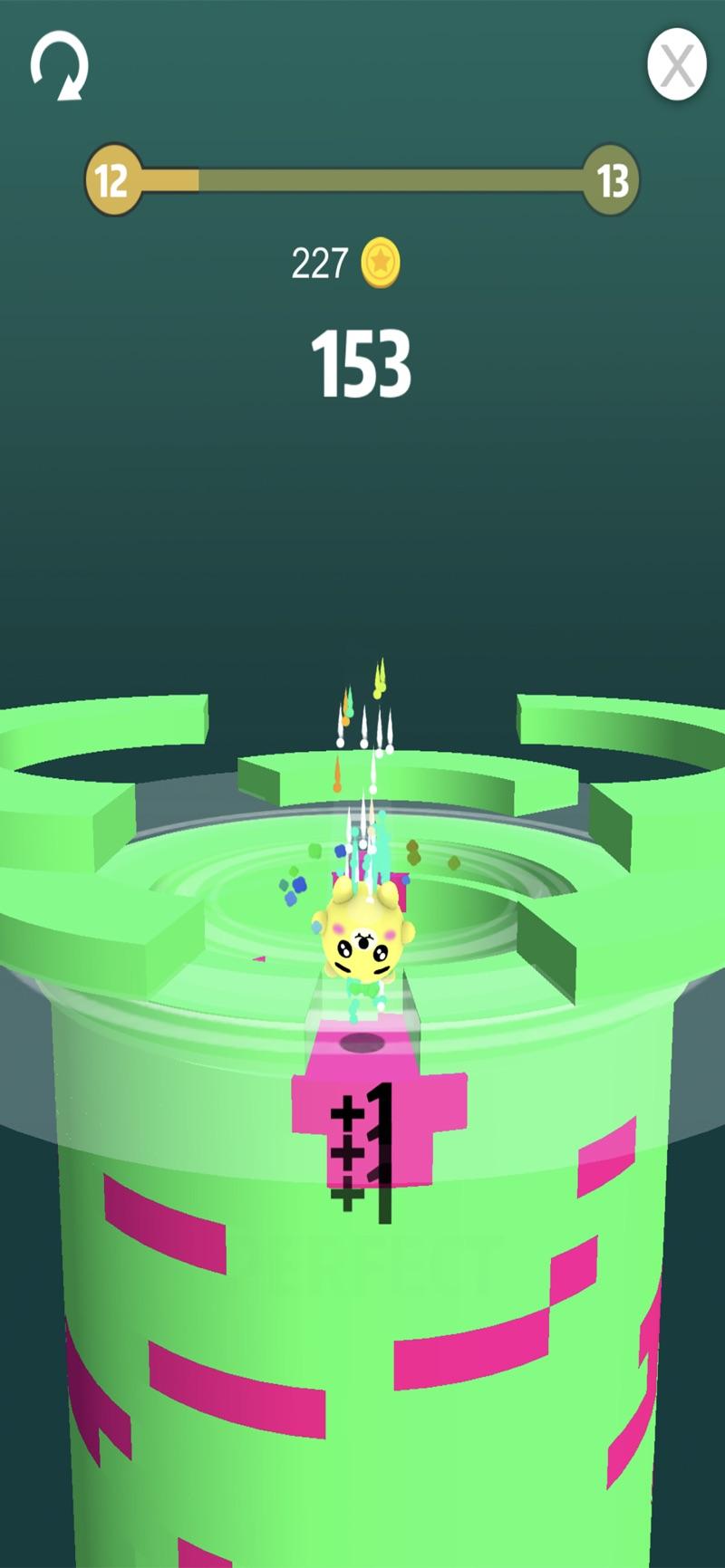The image size is (725, 1568).
Task: Close the game with the X button
Action: [x=676, y=65]
